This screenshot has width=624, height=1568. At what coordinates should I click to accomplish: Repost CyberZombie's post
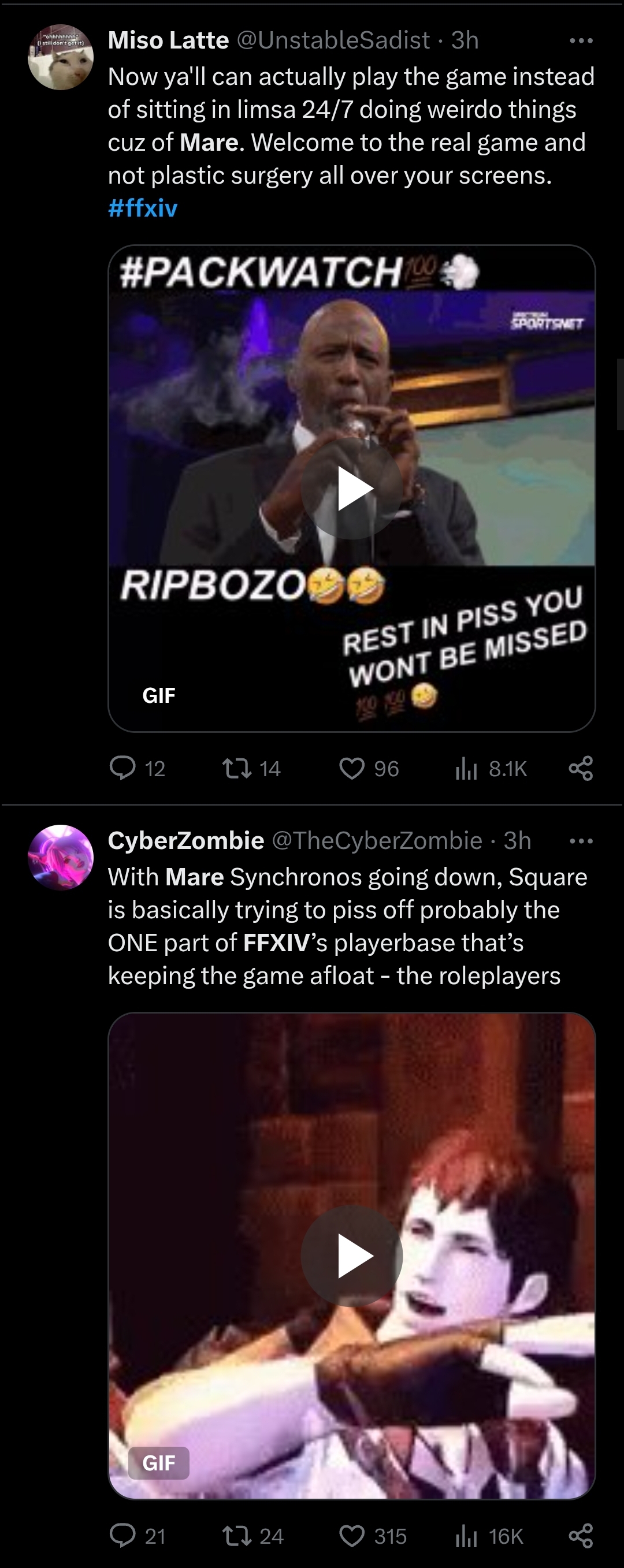tap(237, 1536)
